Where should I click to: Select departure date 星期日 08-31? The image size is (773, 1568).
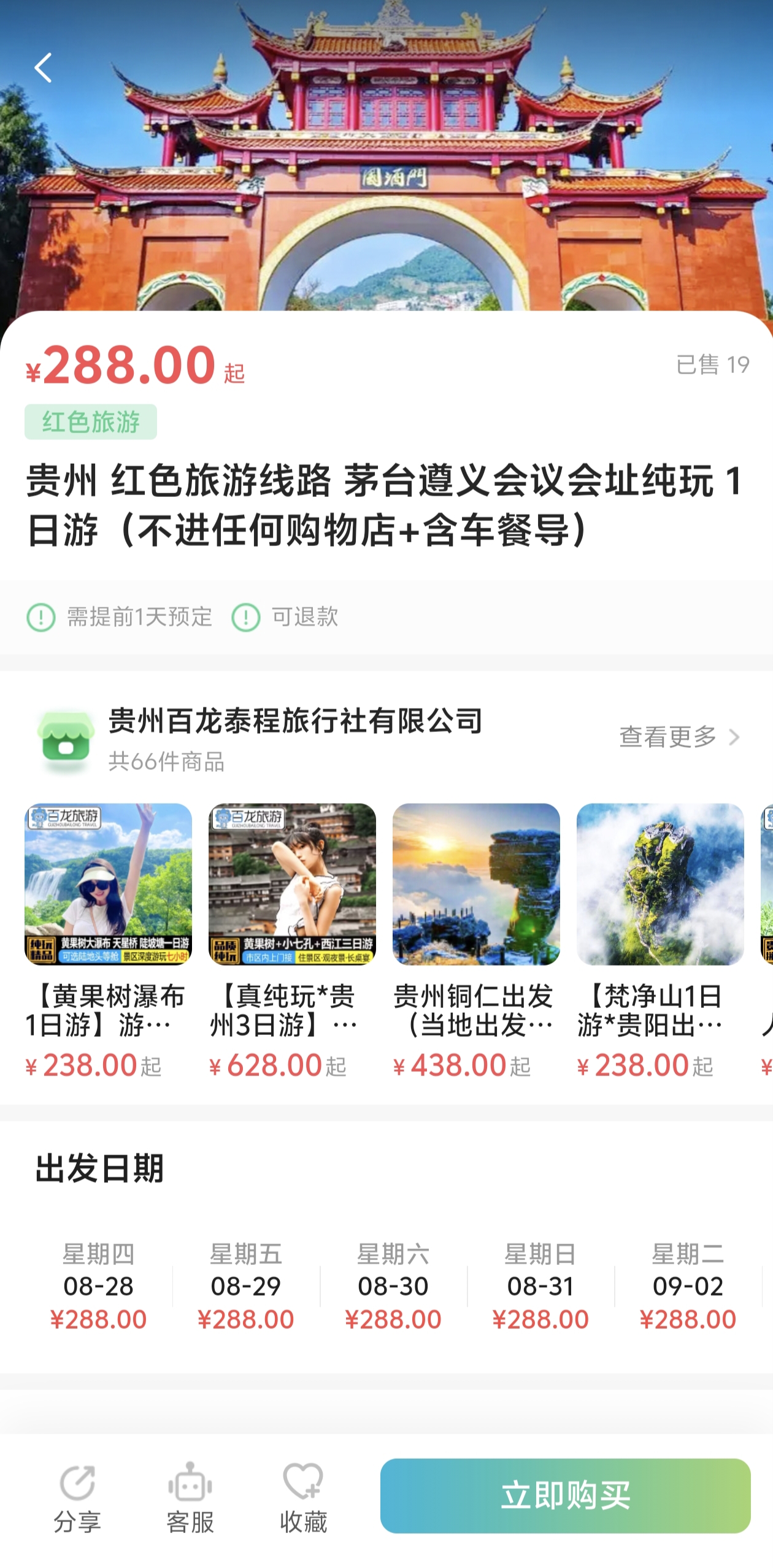(x=540, y=1286)
